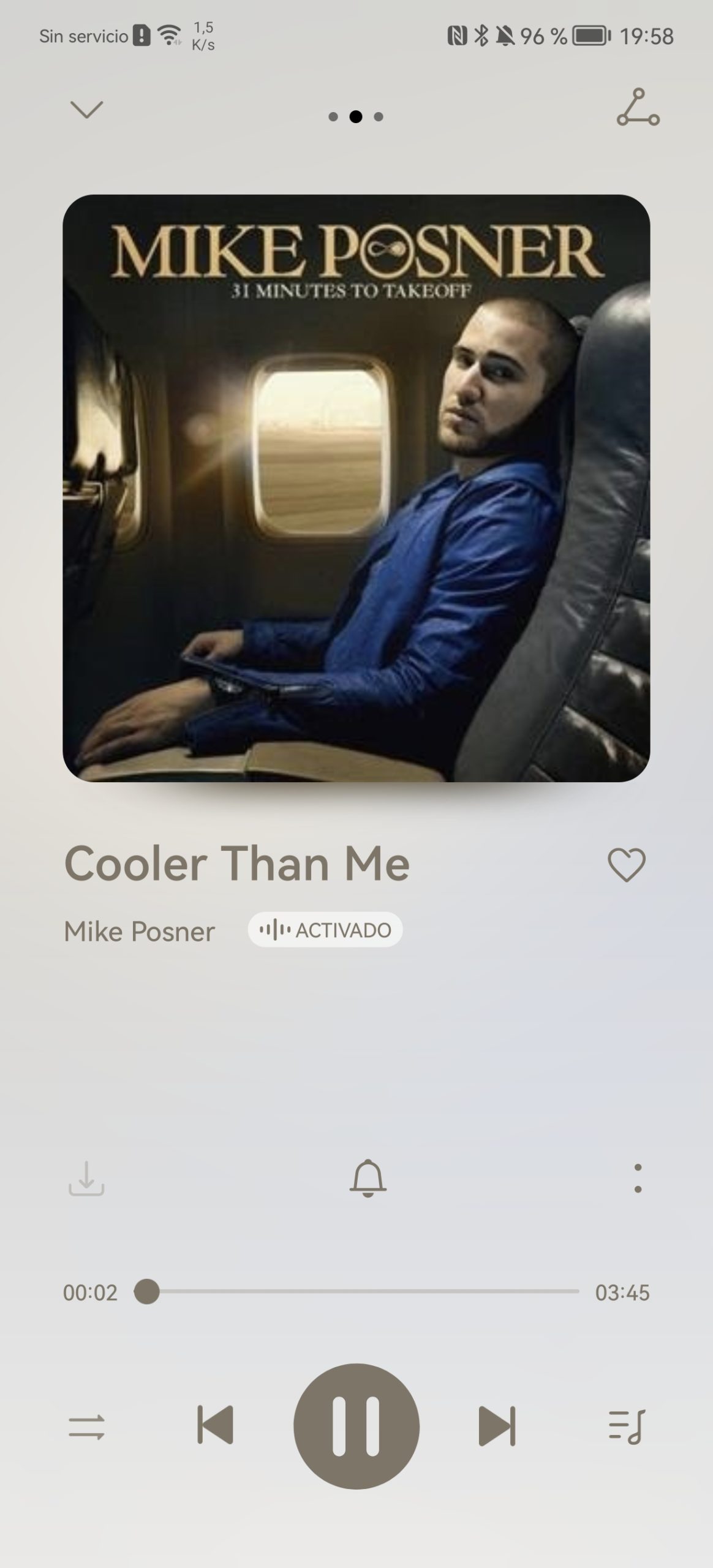This screenshot has height=1568, width=713.
Task: Open the play queue list
Action: pos(627,1426)
